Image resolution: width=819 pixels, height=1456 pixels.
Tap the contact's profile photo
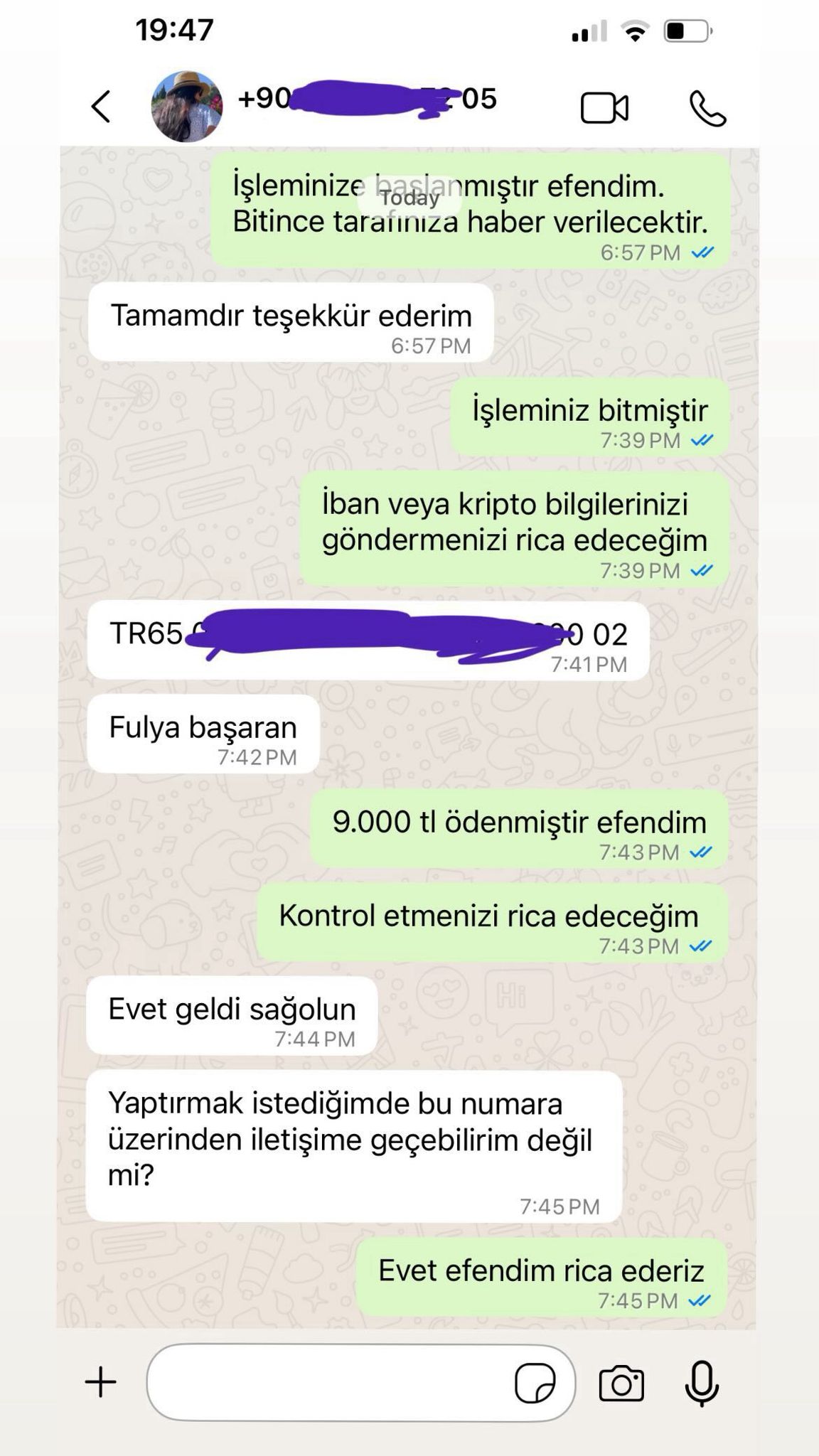pyautogui.click(x=186, y=105)
